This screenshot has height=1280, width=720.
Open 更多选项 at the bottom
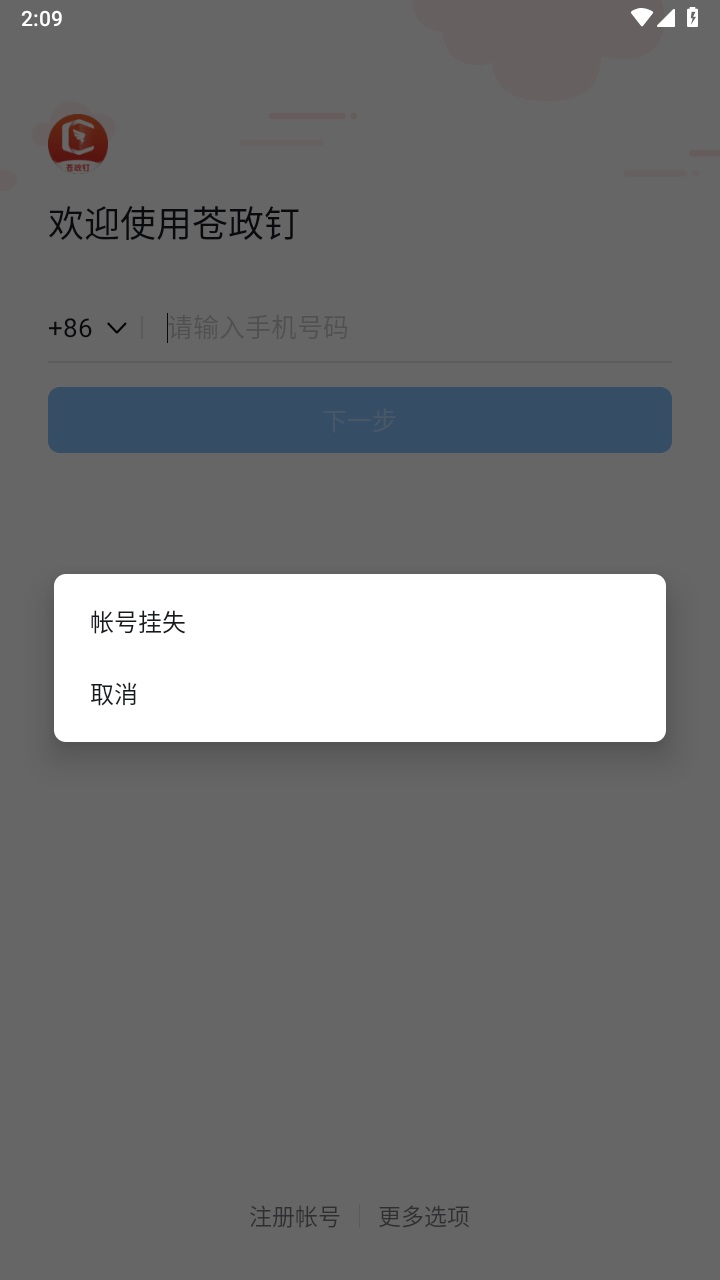[x=424, y=1217]
